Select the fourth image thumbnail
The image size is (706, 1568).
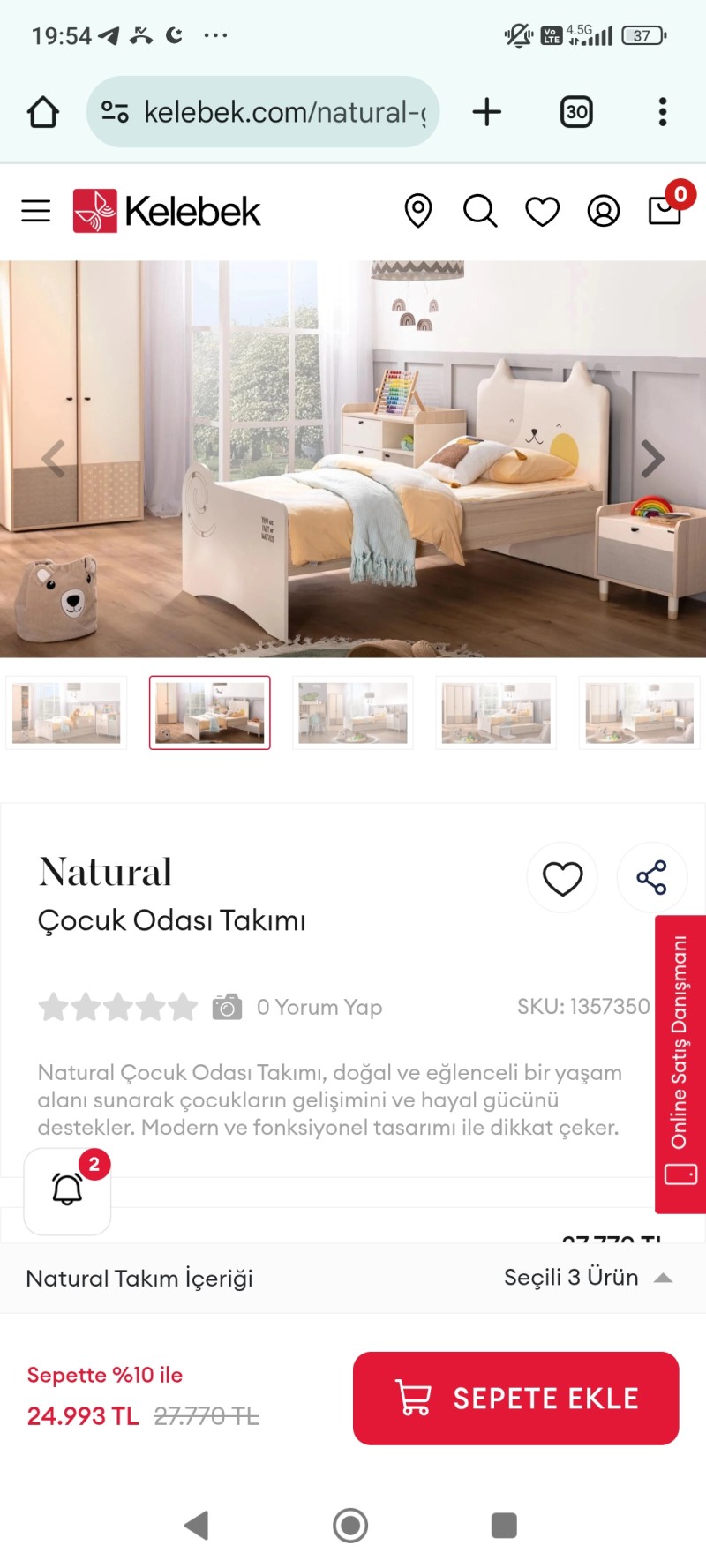click(x=496, y=713)
